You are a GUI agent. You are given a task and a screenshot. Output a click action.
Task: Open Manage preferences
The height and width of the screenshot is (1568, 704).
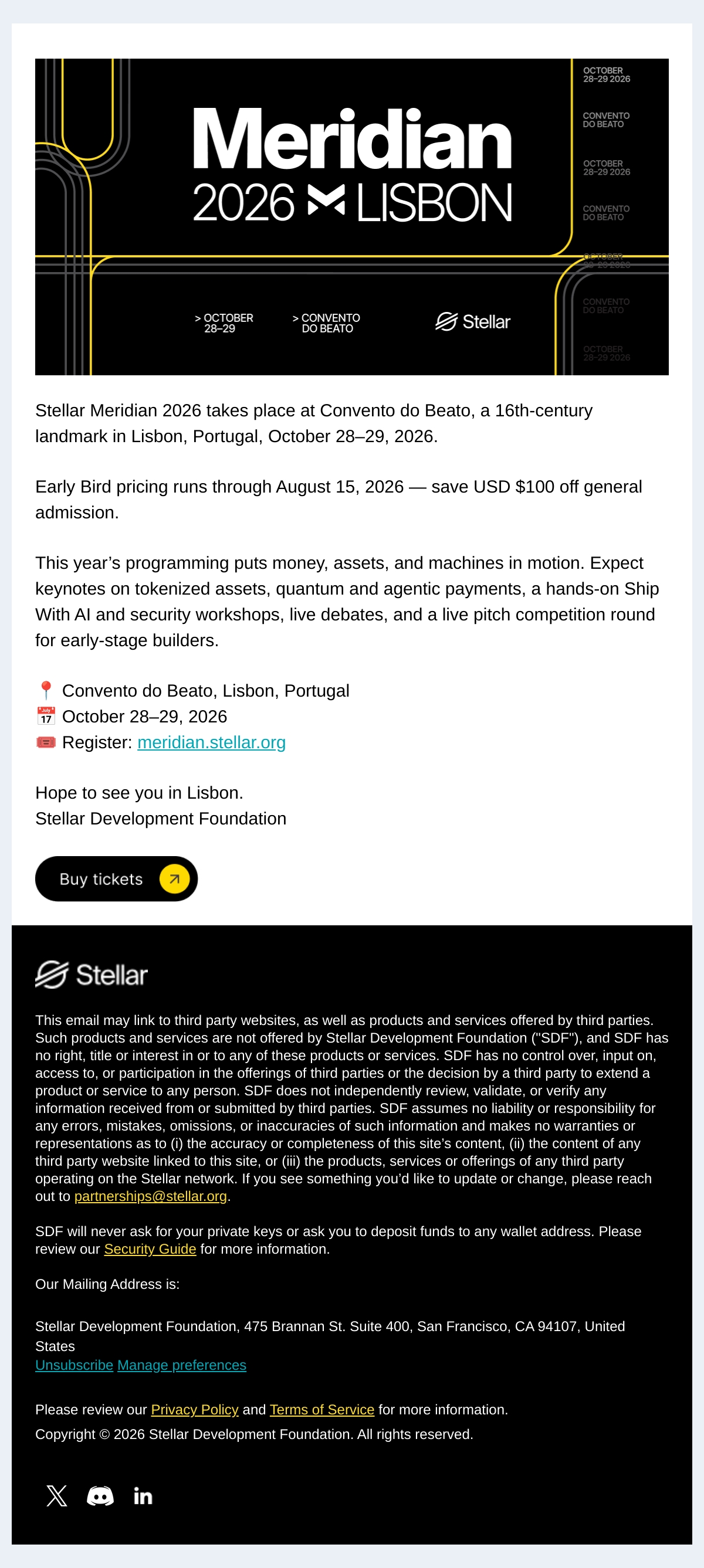[181, 1365]
